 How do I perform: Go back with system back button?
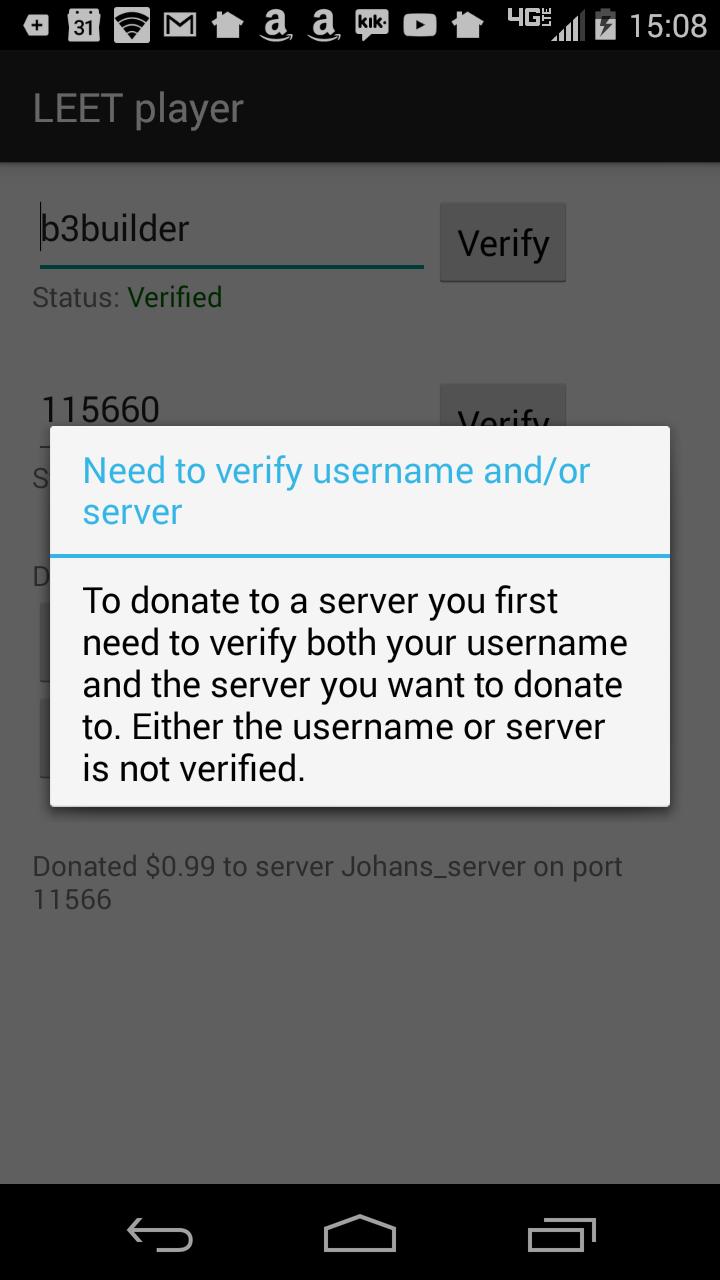[x=160, y=1234]
